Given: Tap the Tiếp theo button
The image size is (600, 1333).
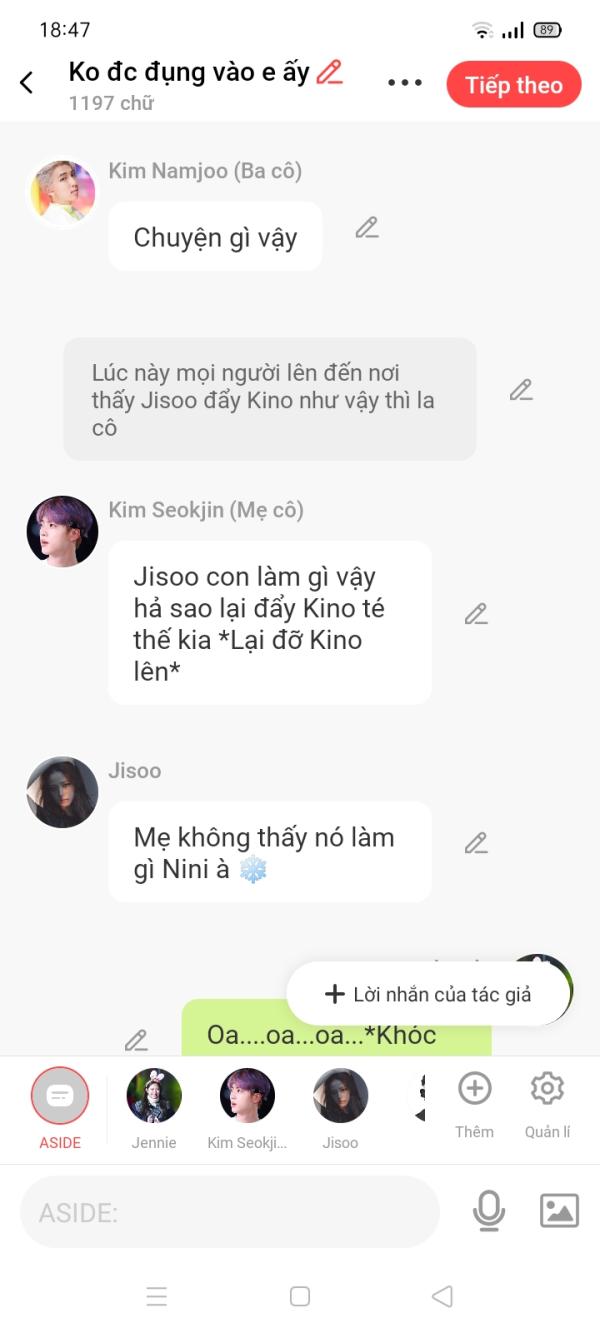Looking at the screenshot, I should point(513,85).
